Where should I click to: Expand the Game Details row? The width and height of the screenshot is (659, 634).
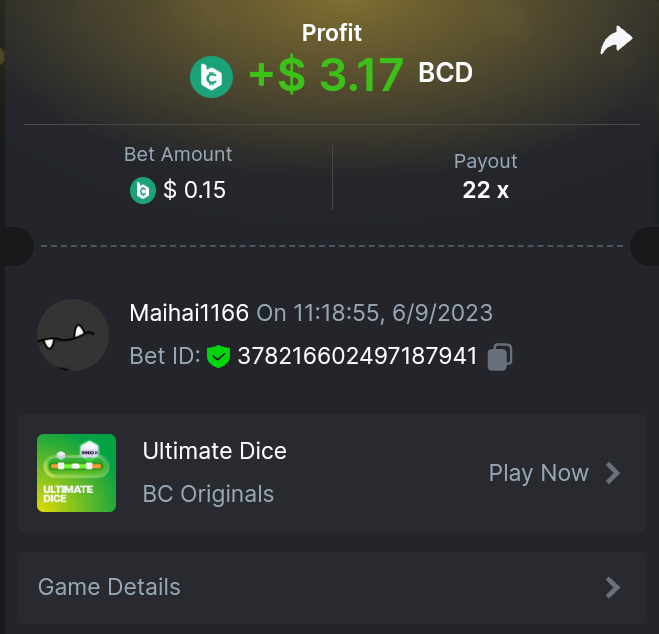click(x=330, y=587)
